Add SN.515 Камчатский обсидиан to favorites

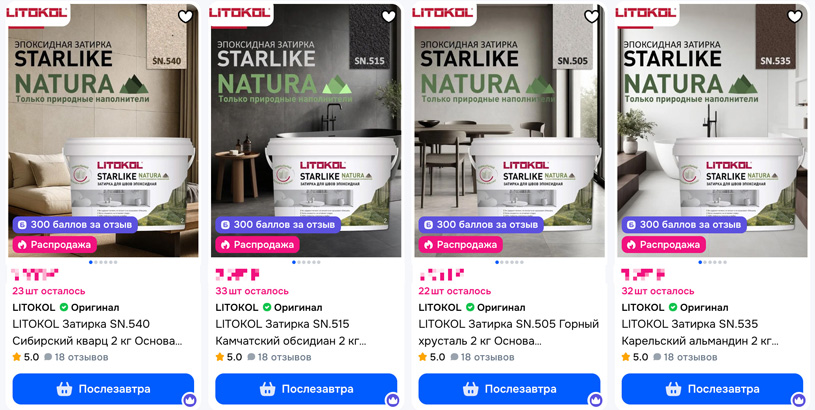(x=388, y=16)
